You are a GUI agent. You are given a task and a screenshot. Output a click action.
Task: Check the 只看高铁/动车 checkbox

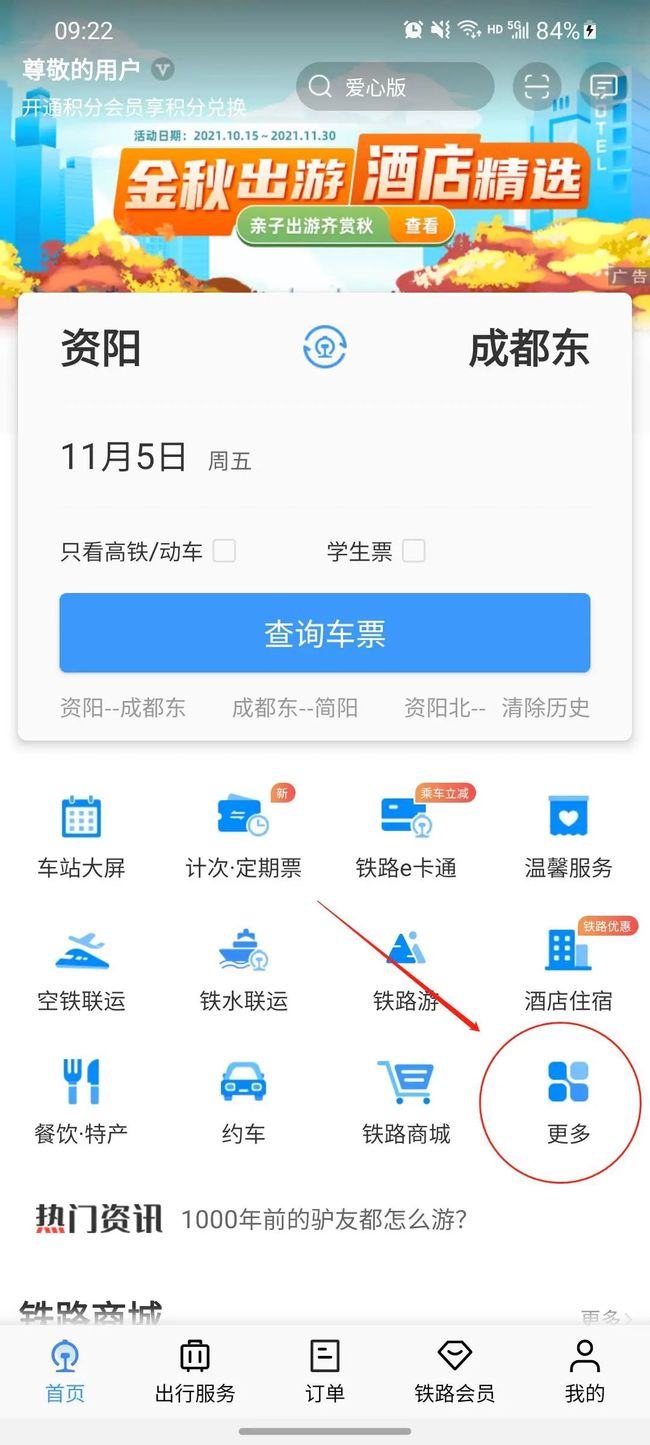[224, 551]
